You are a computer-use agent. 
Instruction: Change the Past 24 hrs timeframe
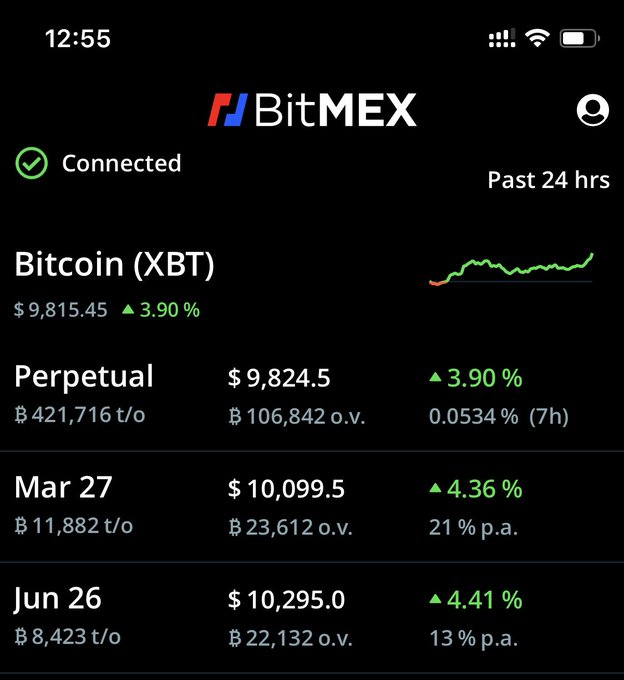pyautogui.click(x=549, y=180)
